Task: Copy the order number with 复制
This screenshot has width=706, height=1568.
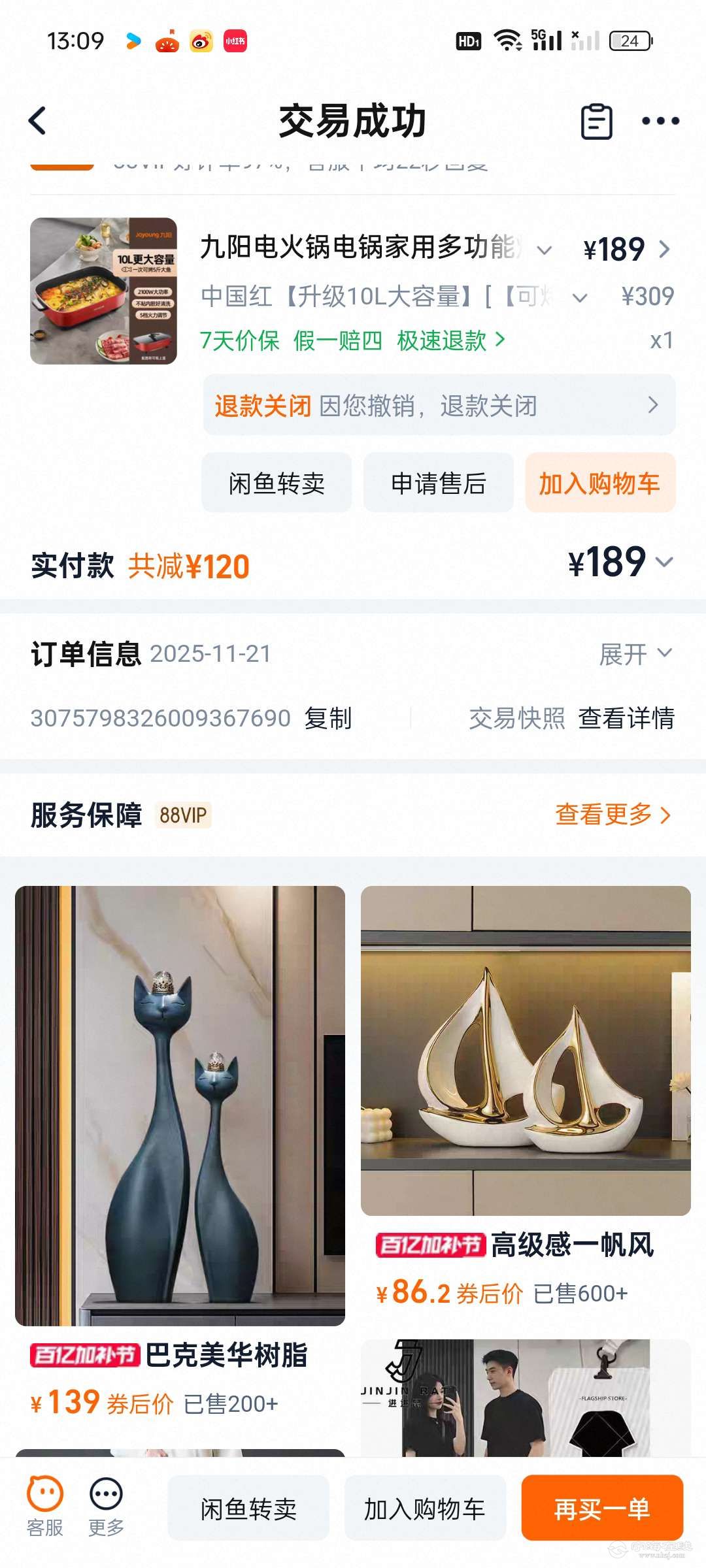Action: pos(328,719)
